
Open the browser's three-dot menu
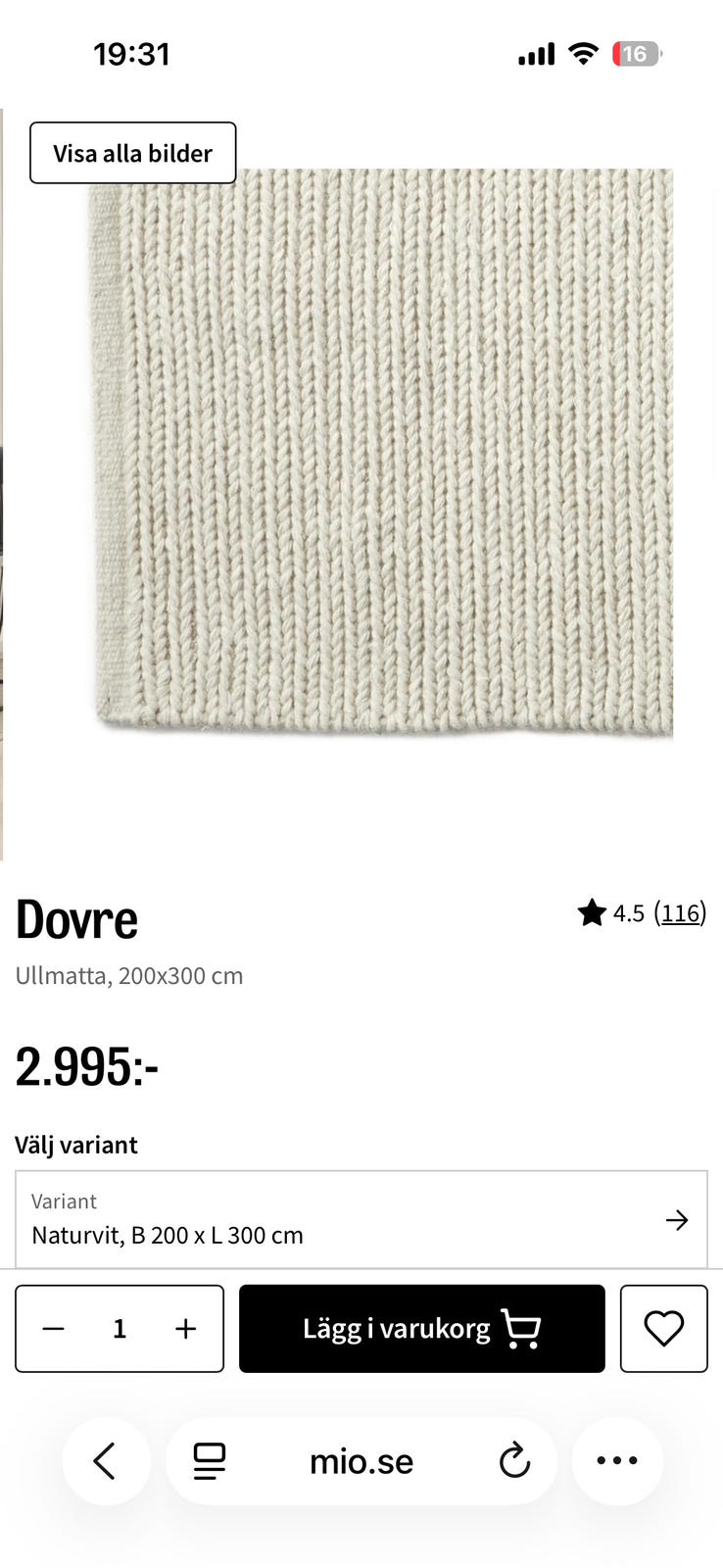pos(617,1461)
